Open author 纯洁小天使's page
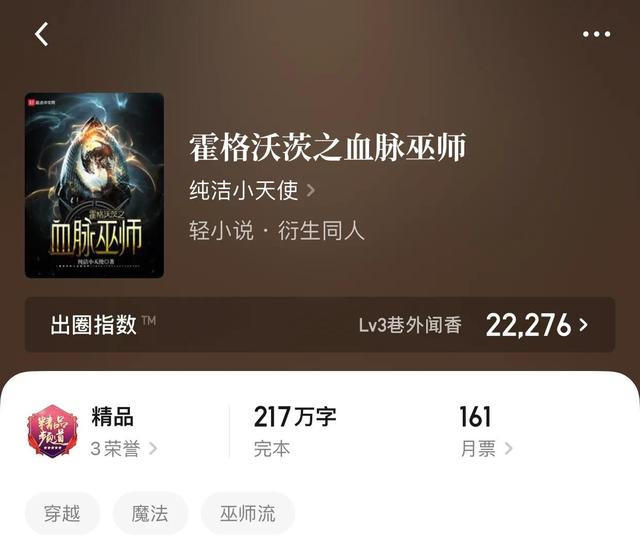Screen dimensions: 640x555 [252, 189]
